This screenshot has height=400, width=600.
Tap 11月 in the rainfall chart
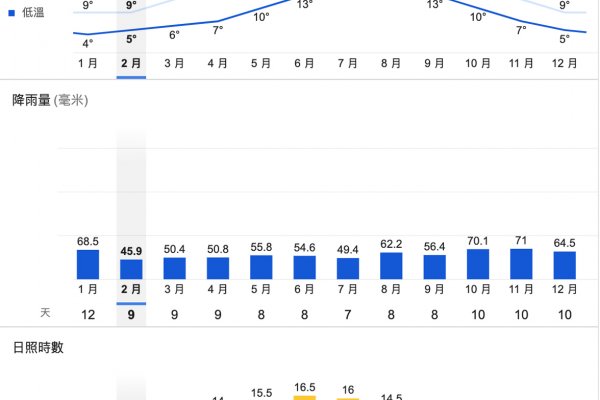[522, 264]
